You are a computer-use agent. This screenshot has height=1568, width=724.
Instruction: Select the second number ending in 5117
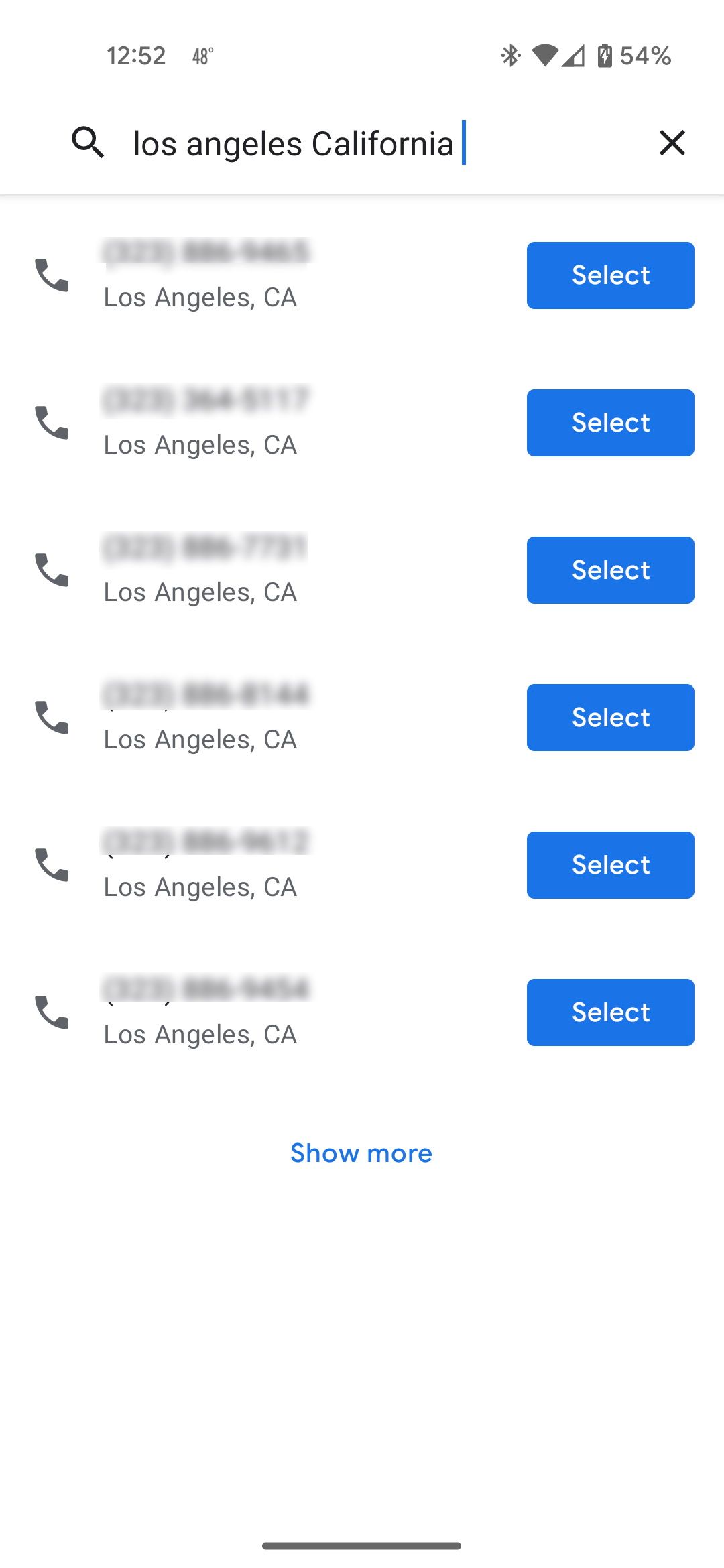610,423
